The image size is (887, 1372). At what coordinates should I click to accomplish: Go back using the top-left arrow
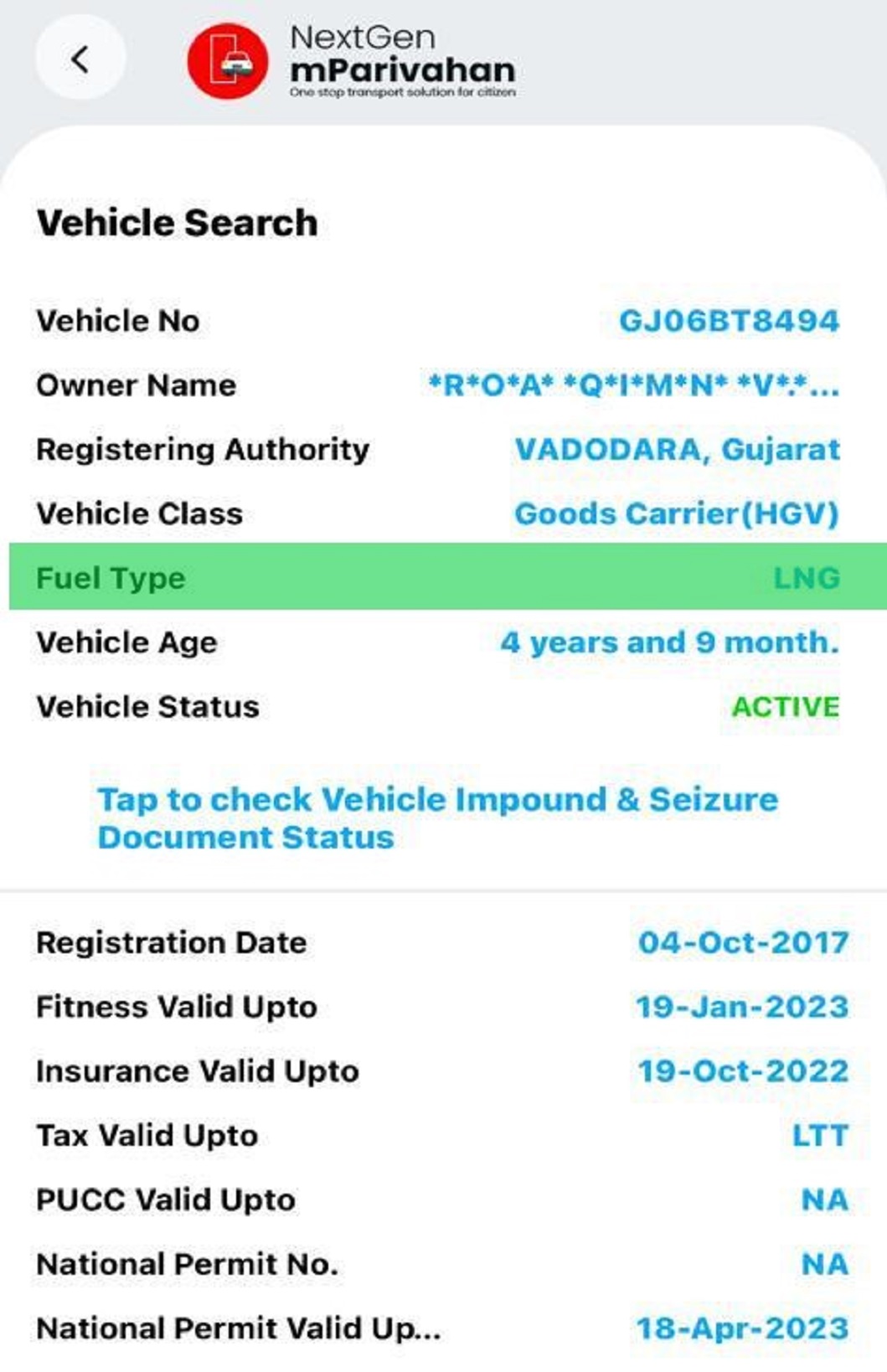point(80,59)
